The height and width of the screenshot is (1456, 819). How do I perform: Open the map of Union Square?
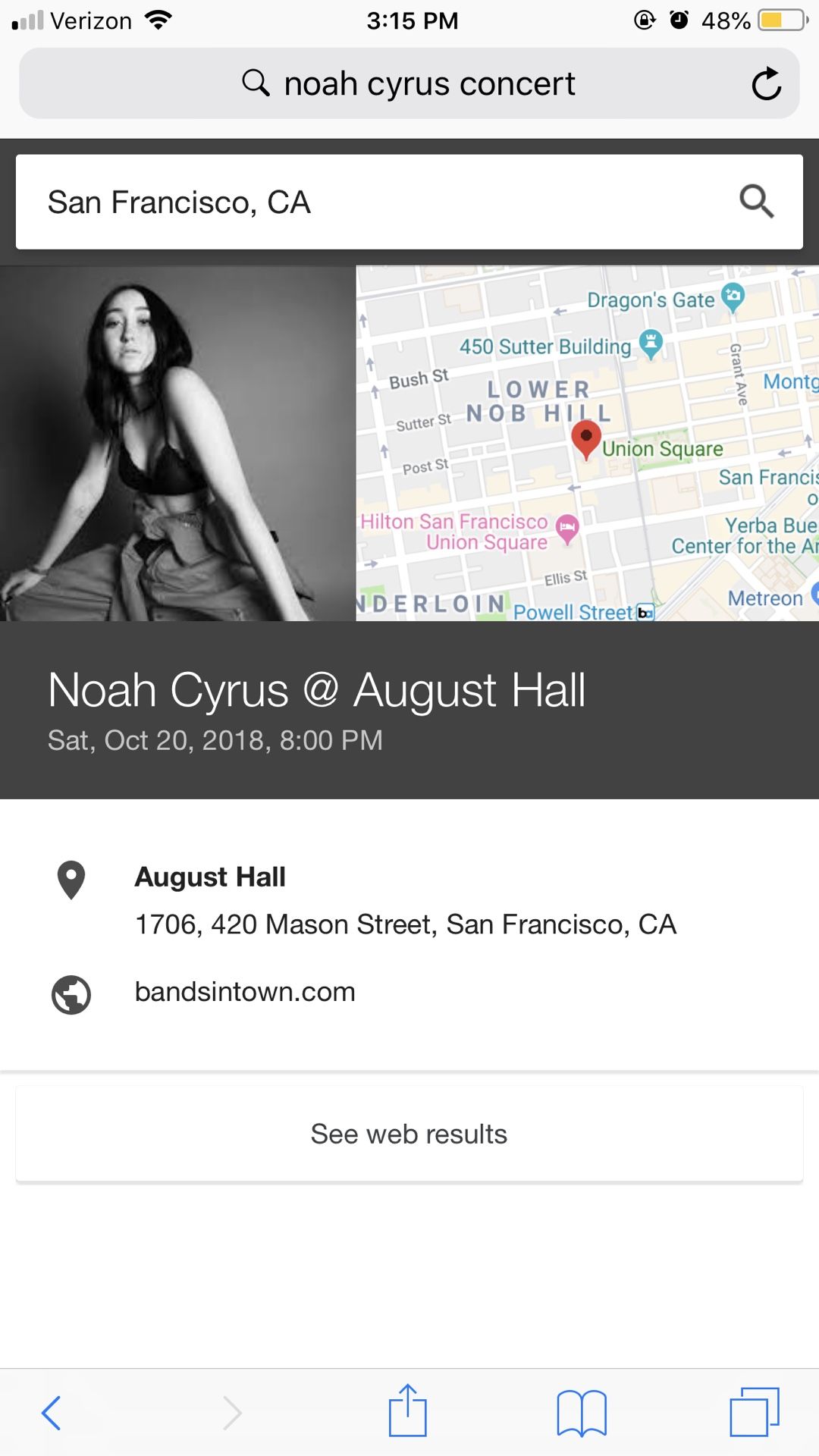(x=588, y=443)
